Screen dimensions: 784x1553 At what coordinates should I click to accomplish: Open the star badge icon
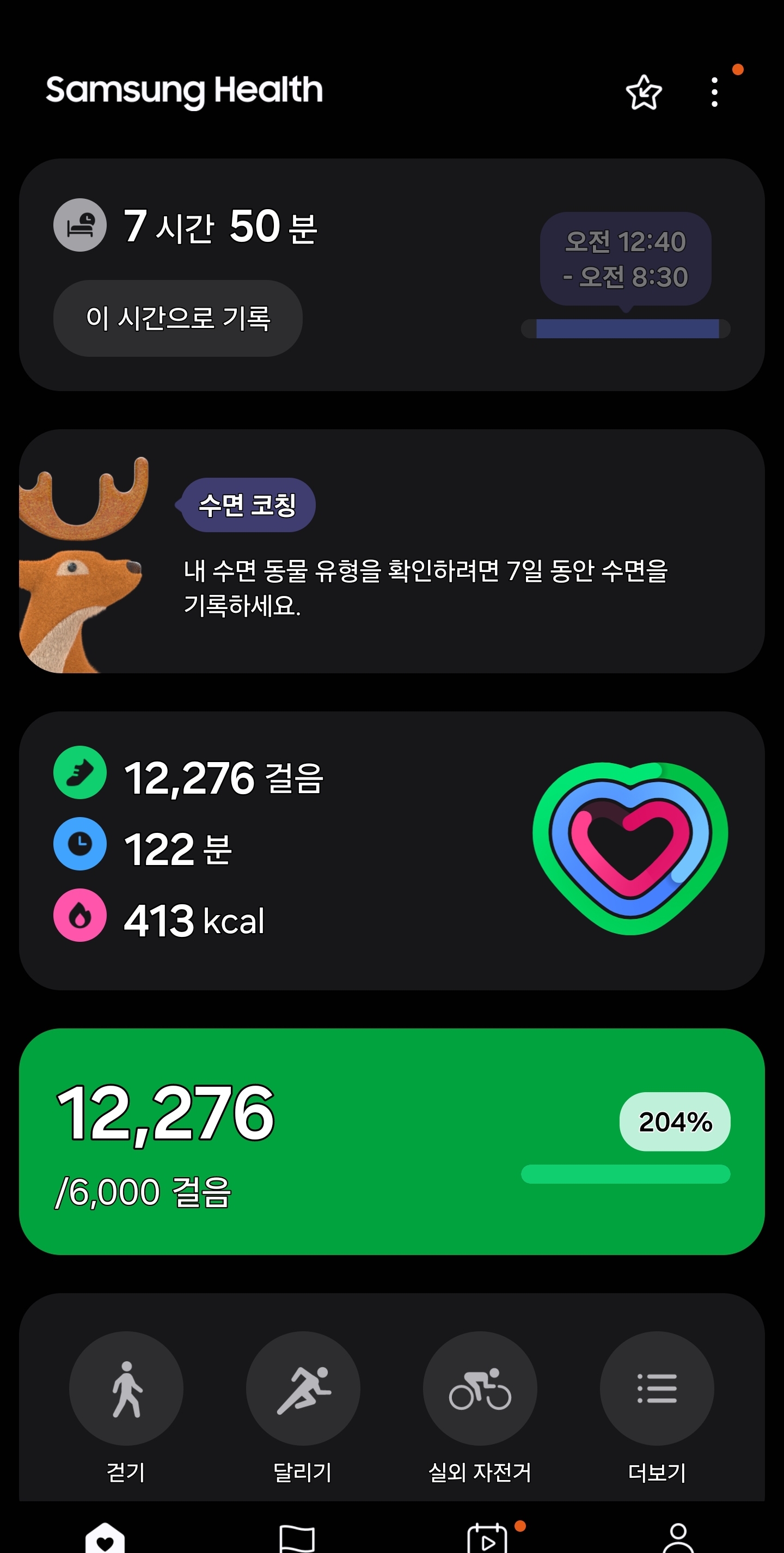[644, 92]
